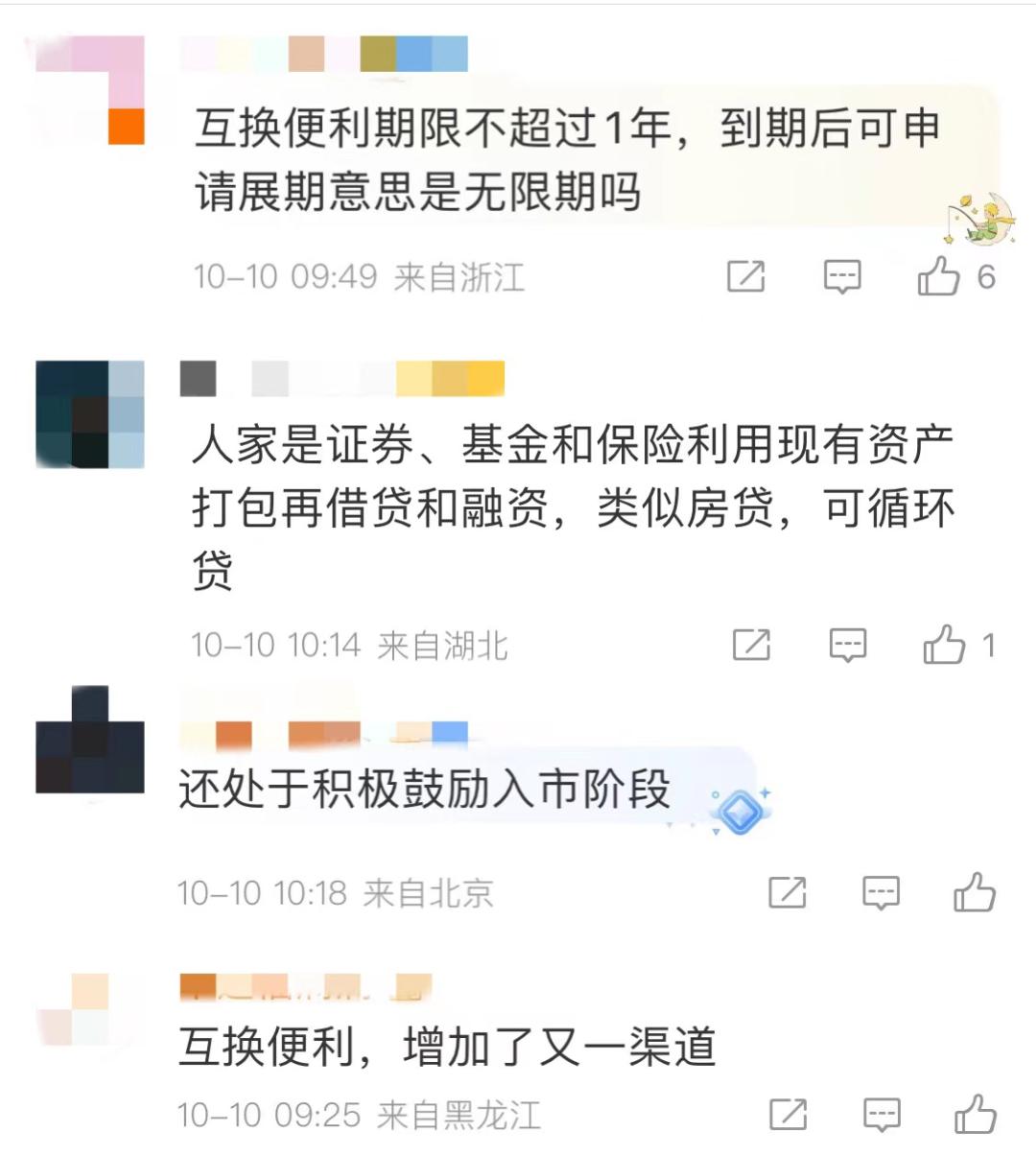Viewport: 1036px width, 1155px height.
Task: Reply to the comment from 湖北
Action: pyautogui.click(x=847, y=645)
